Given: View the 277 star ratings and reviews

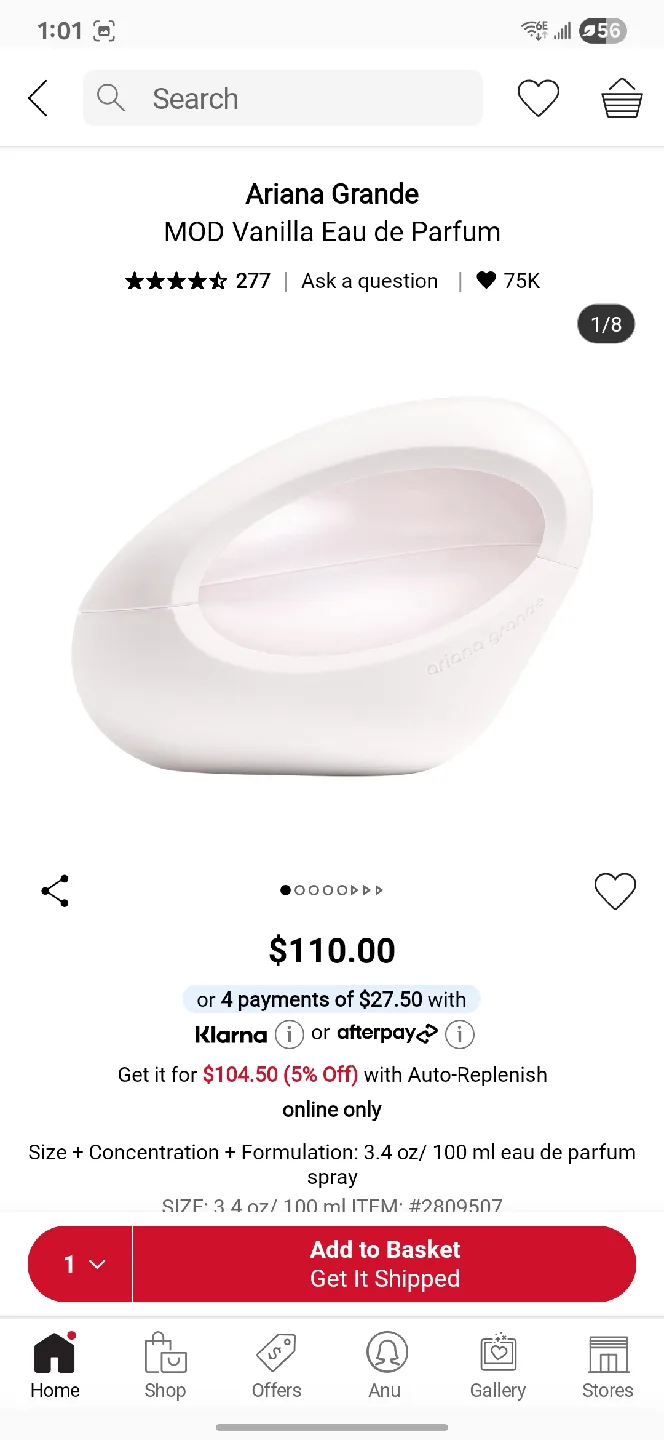Looking at the screenshot, I should point(198,281).
